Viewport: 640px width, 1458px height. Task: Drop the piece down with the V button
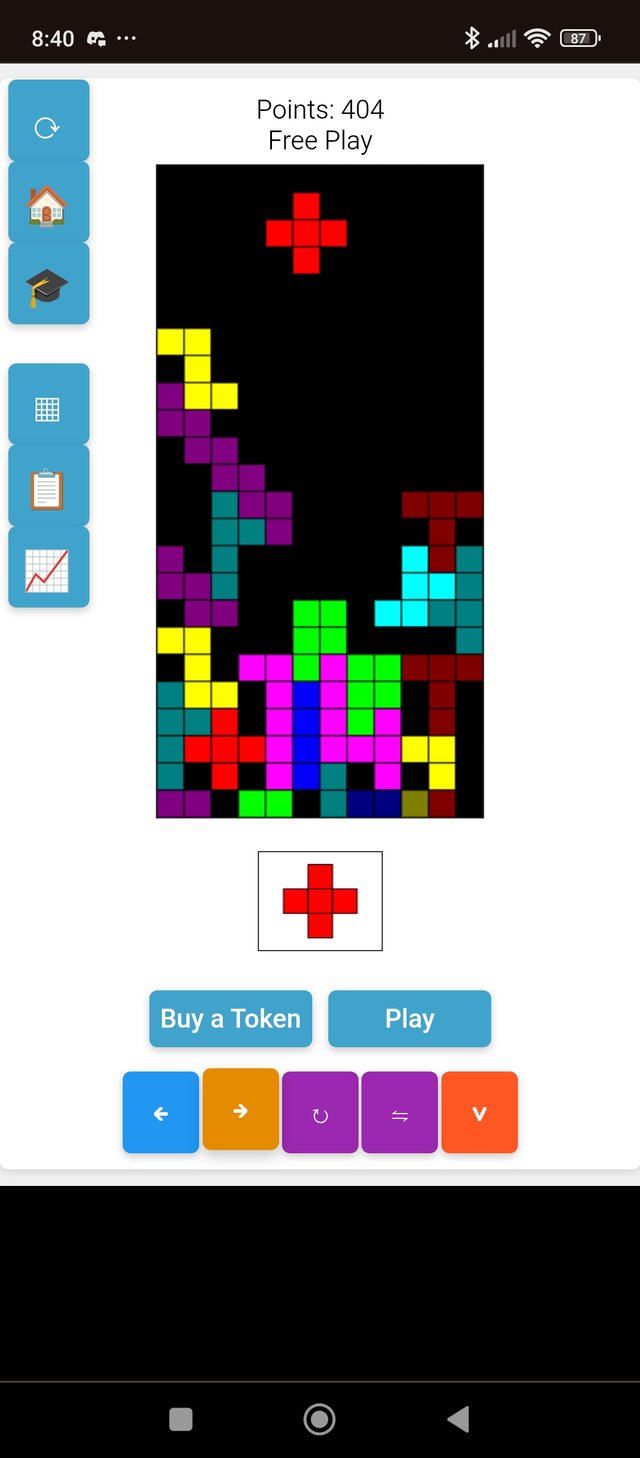click(479, 1113)
